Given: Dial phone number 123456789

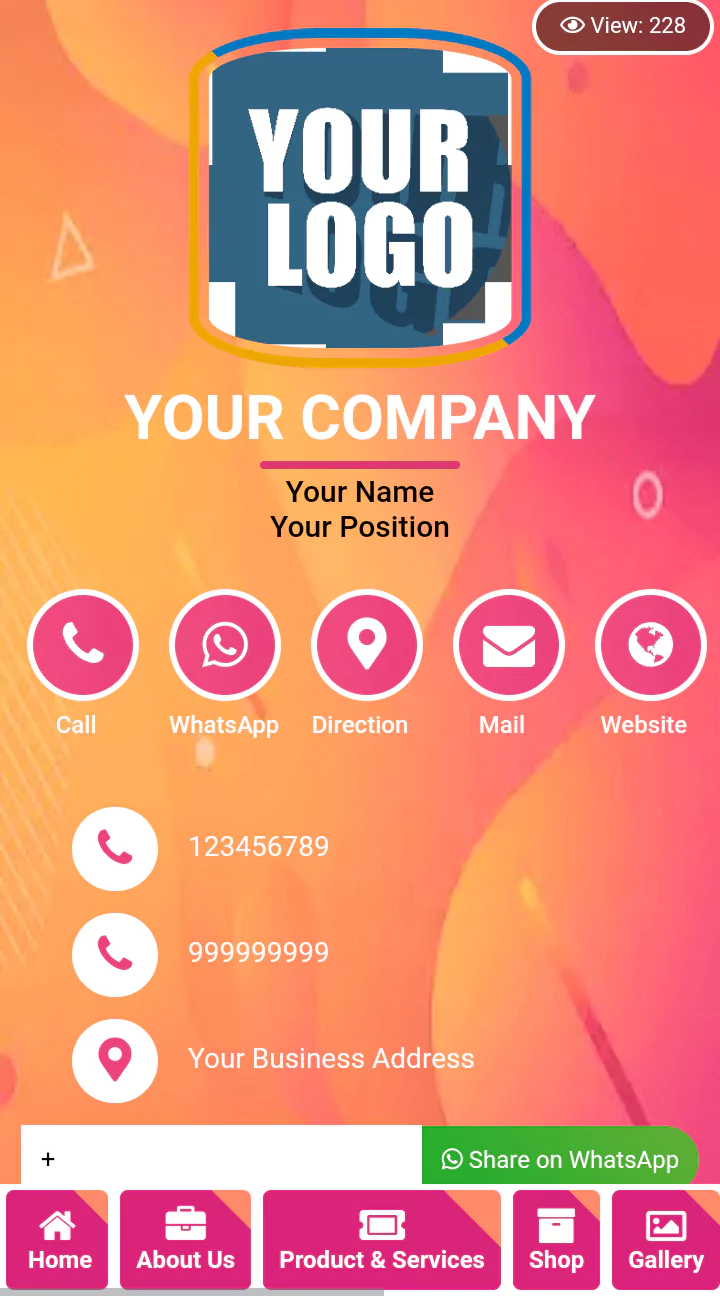Looking at the screenshot, I should tap(258, 847).
